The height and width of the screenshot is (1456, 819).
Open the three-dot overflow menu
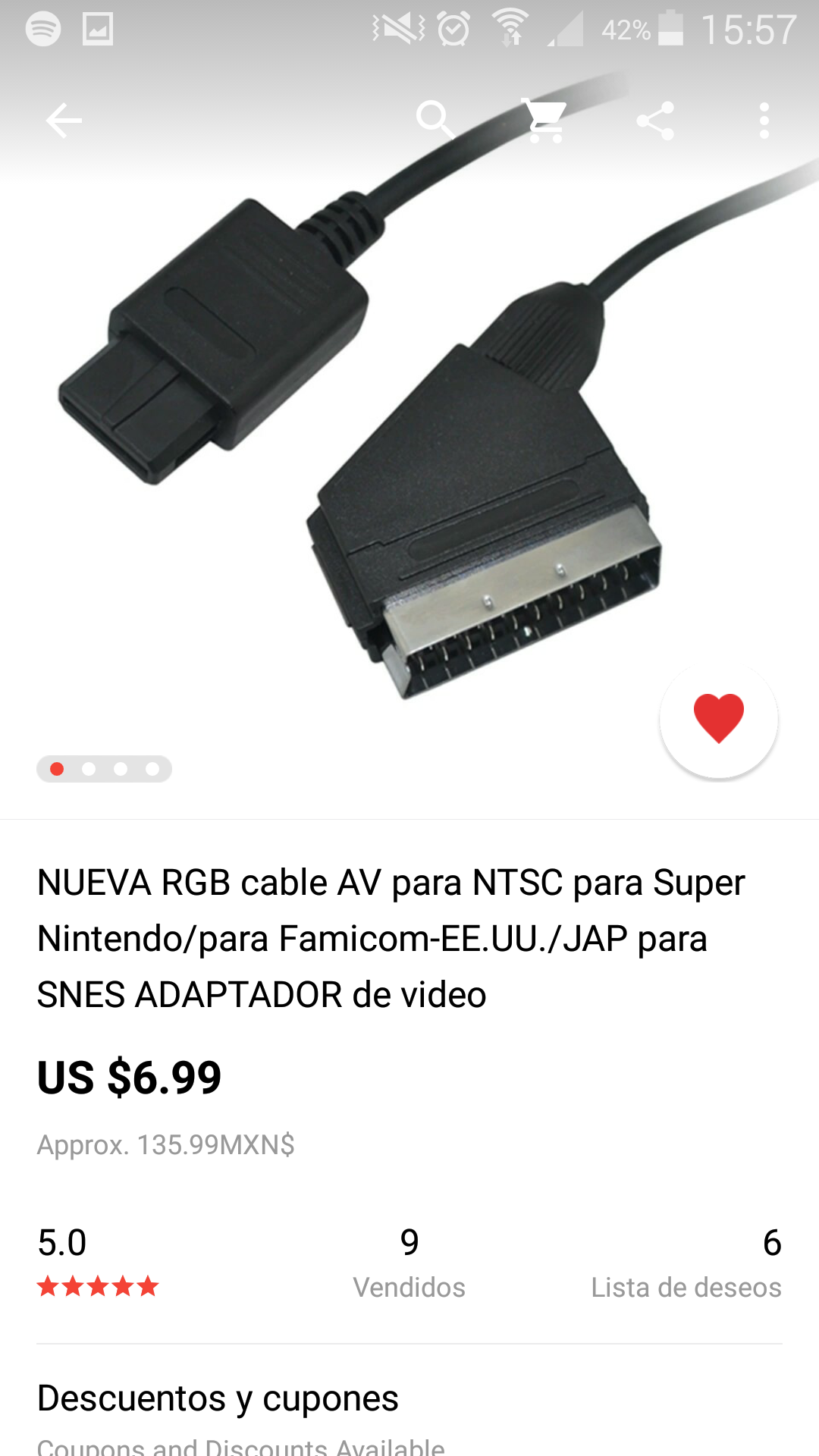[764, 121]
